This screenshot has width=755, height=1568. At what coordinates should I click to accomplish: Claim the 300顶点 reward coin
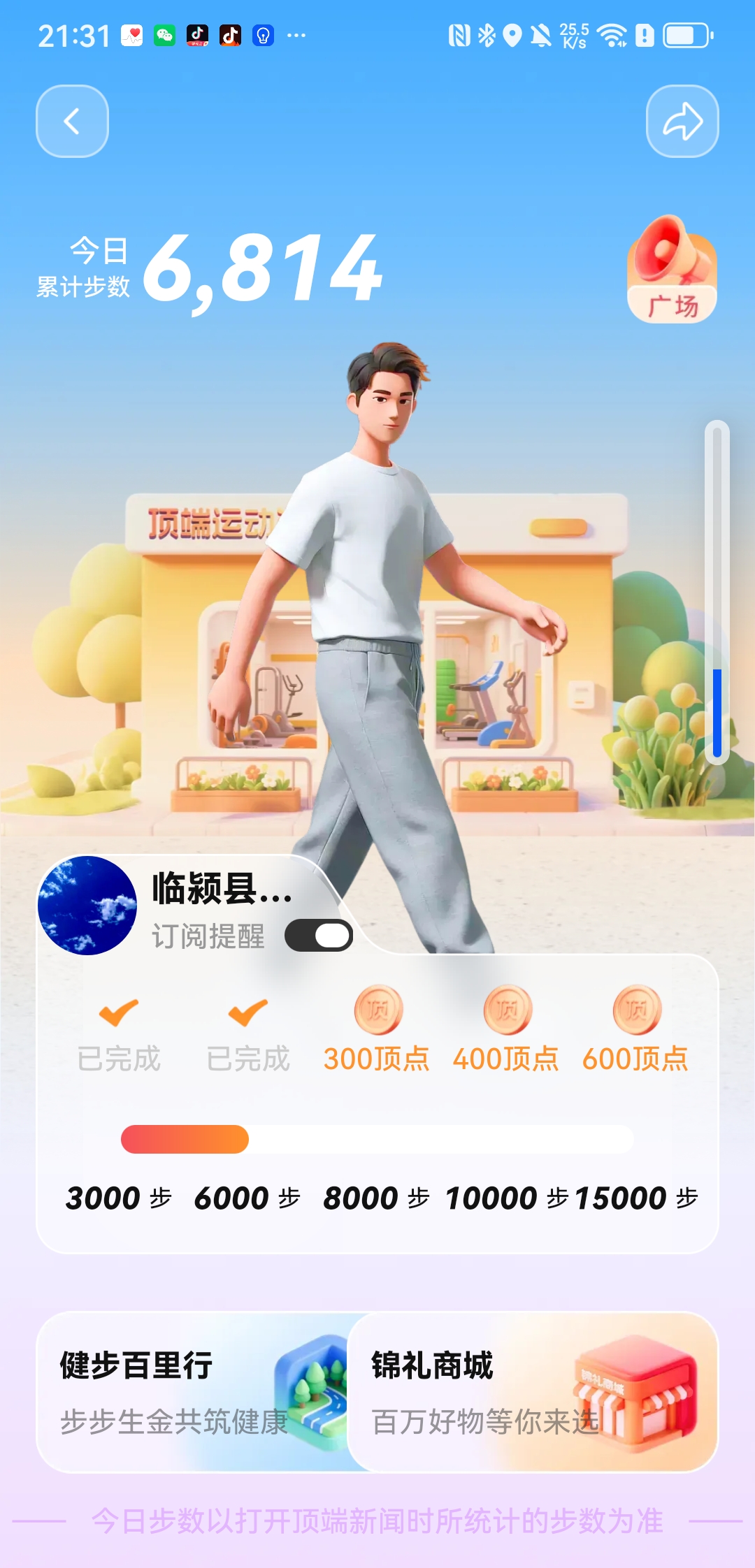[x=377, y=1010]
